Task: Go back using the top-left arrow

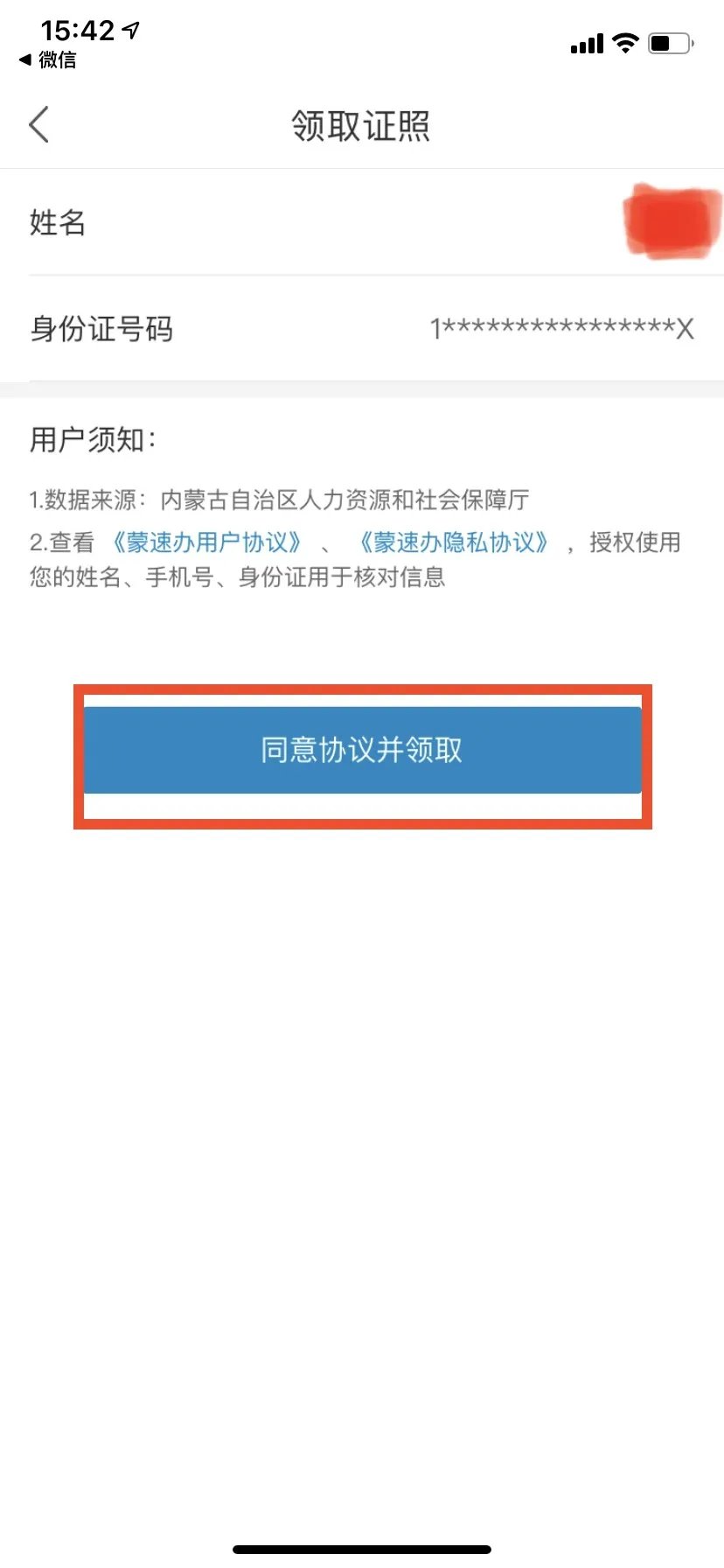Action: click(39, 124)
